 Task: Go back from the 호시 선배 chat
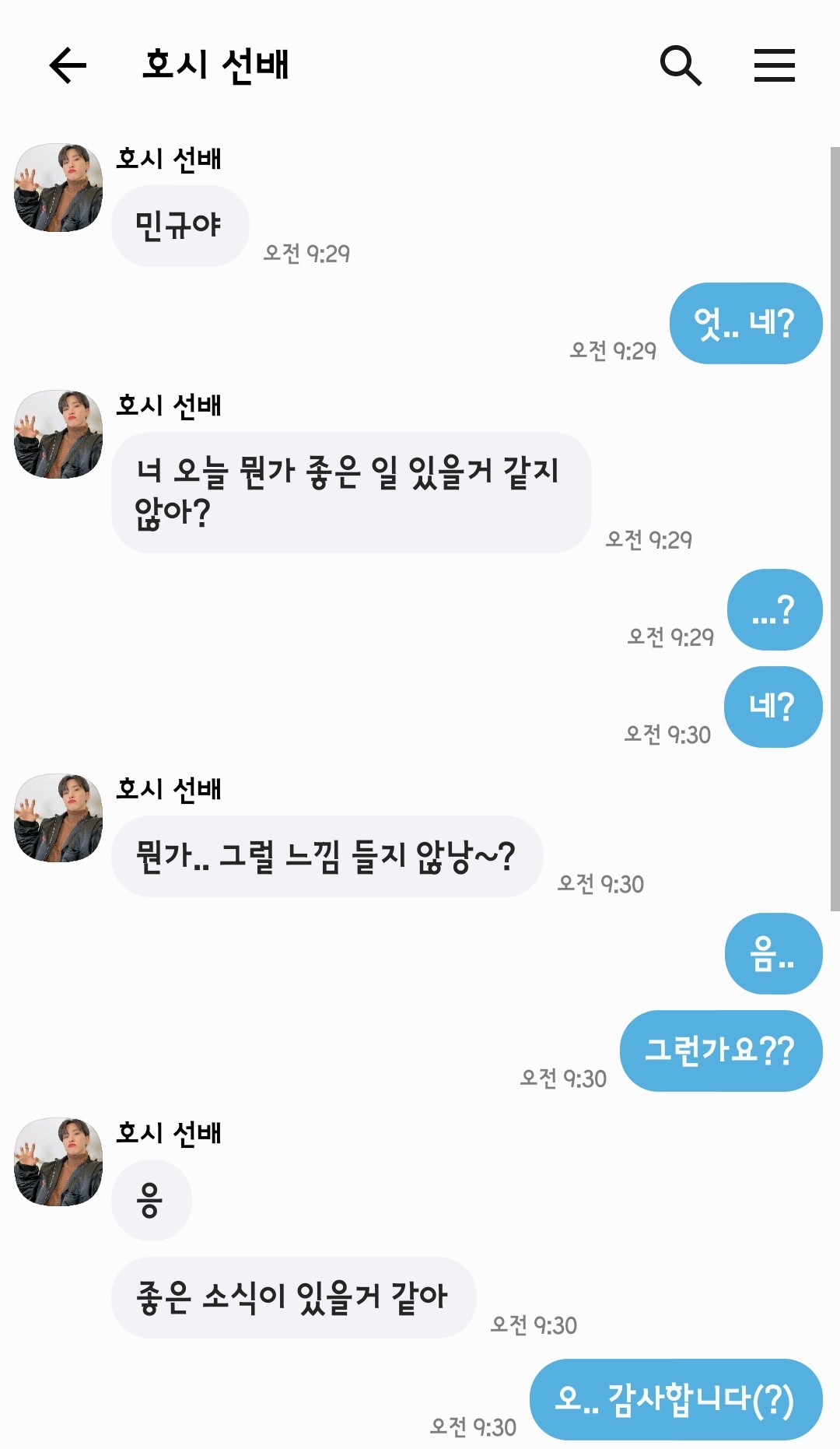pos(68,65)
